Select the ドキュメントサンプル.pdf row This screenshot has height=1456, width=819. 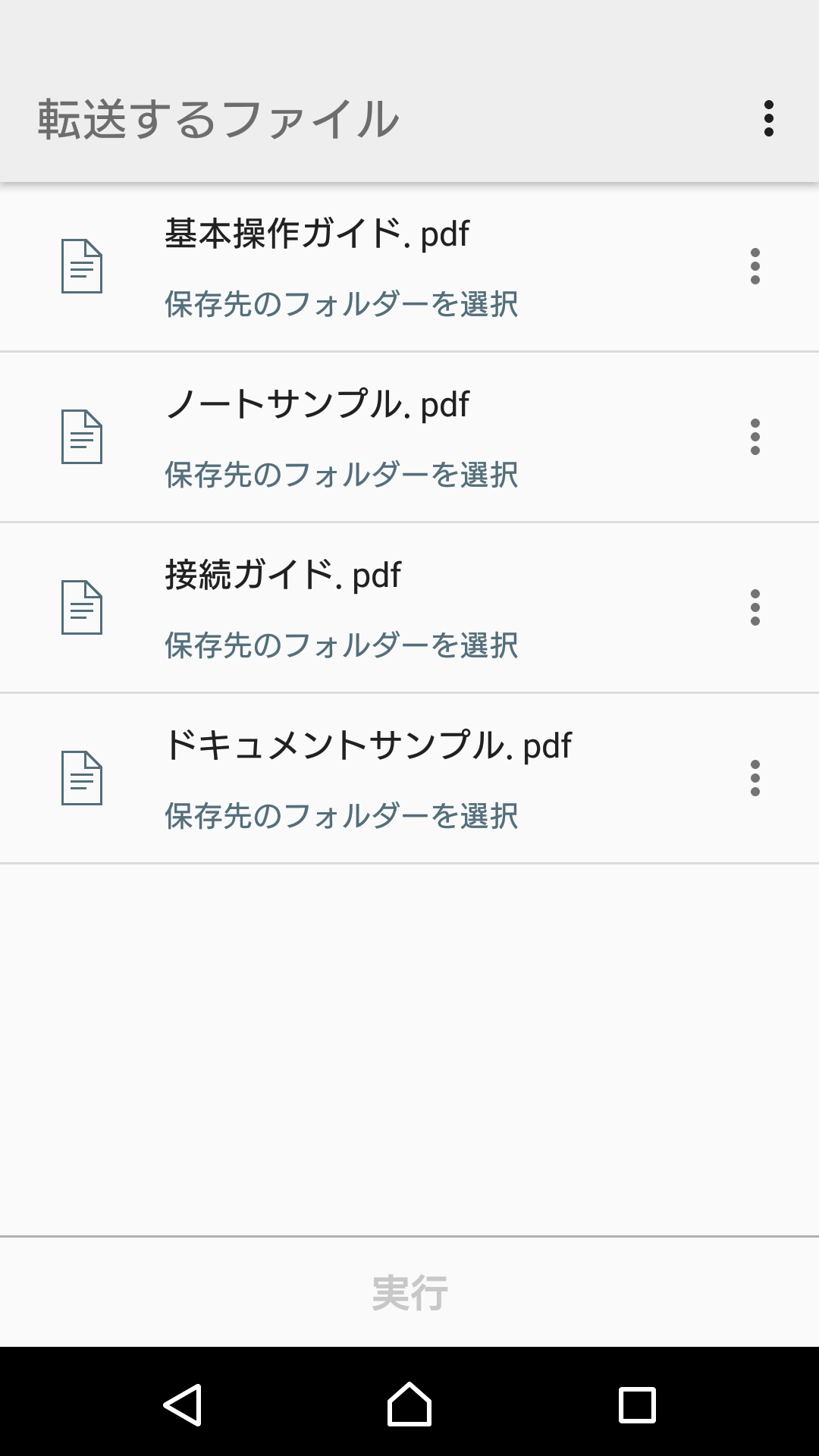409,778
